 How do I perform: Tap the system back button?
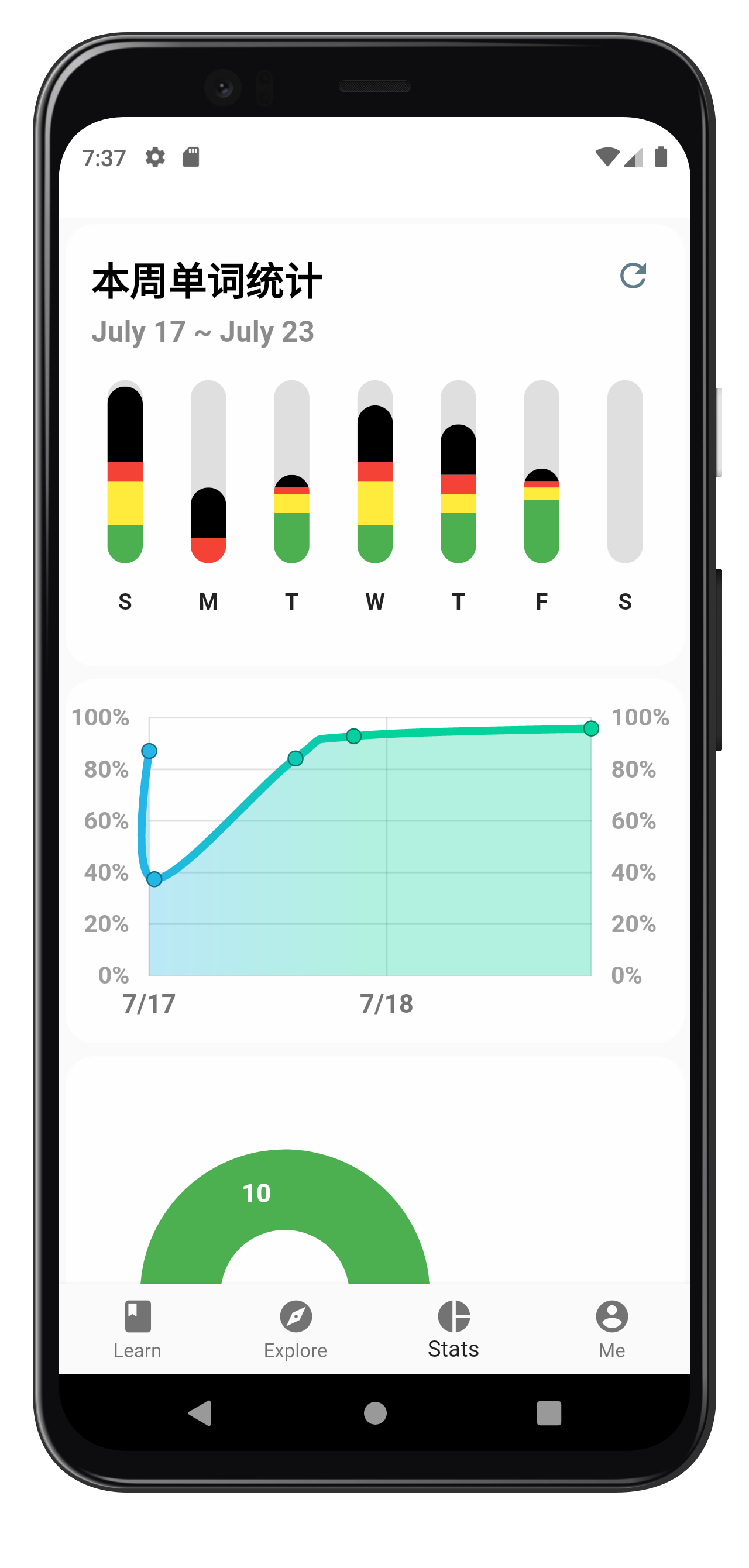(200, 1413)
